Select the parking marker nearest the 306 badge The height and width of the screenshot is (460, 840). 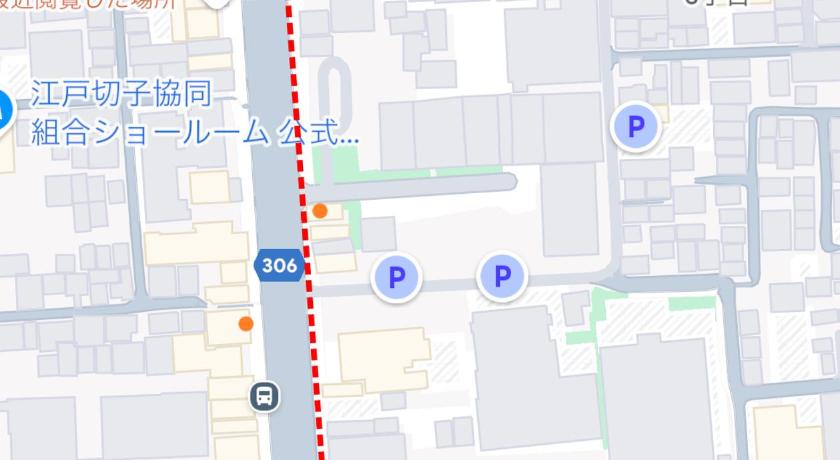397,277
